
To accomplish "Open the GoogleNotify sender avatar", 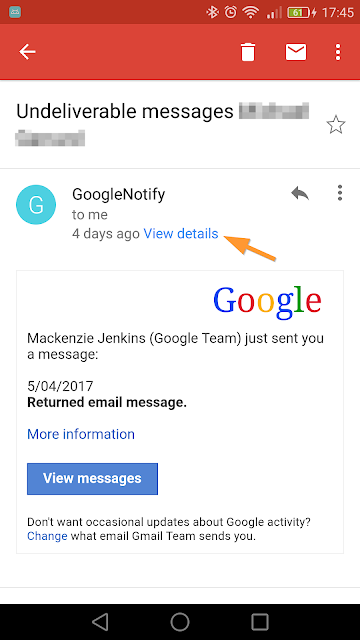I will coord(36,205).
